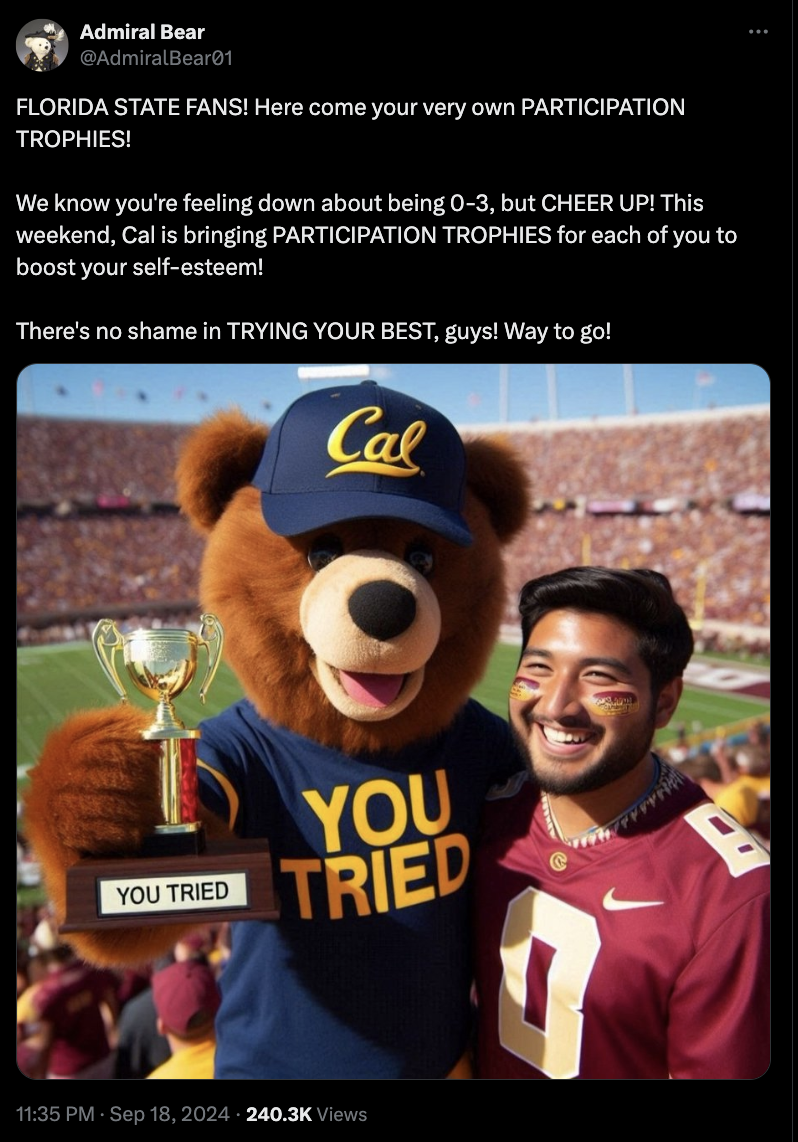This screenshot has width=798, height=1142.
Task: Open profile through the avatar image icon
Action: 40,42
